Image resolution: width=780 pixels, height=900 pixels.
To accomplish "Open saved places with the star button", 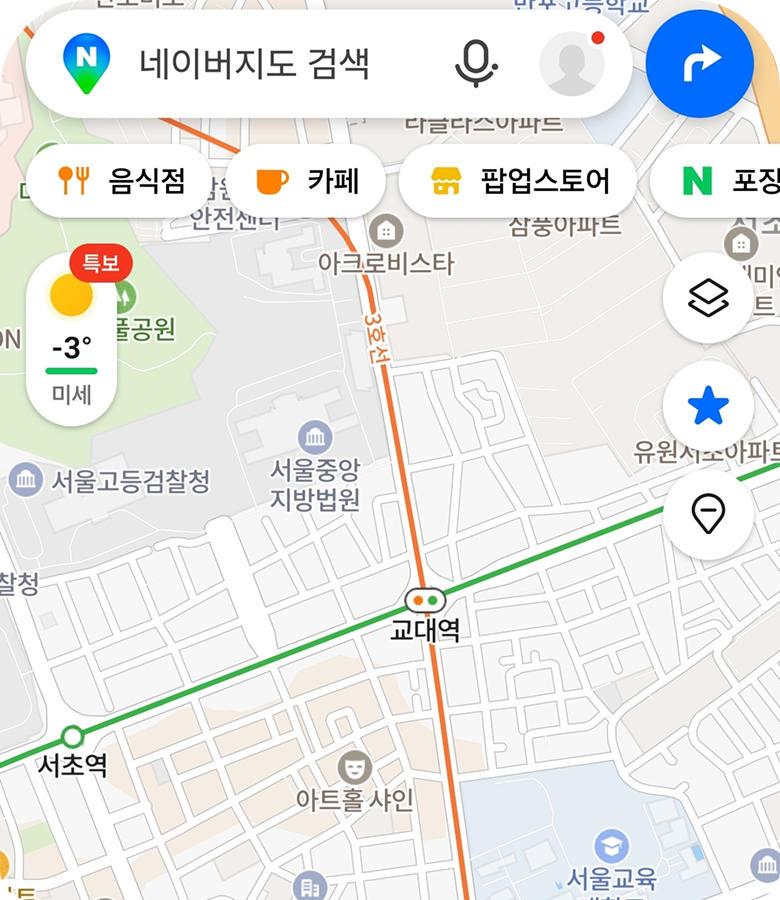I will point(708,406).
